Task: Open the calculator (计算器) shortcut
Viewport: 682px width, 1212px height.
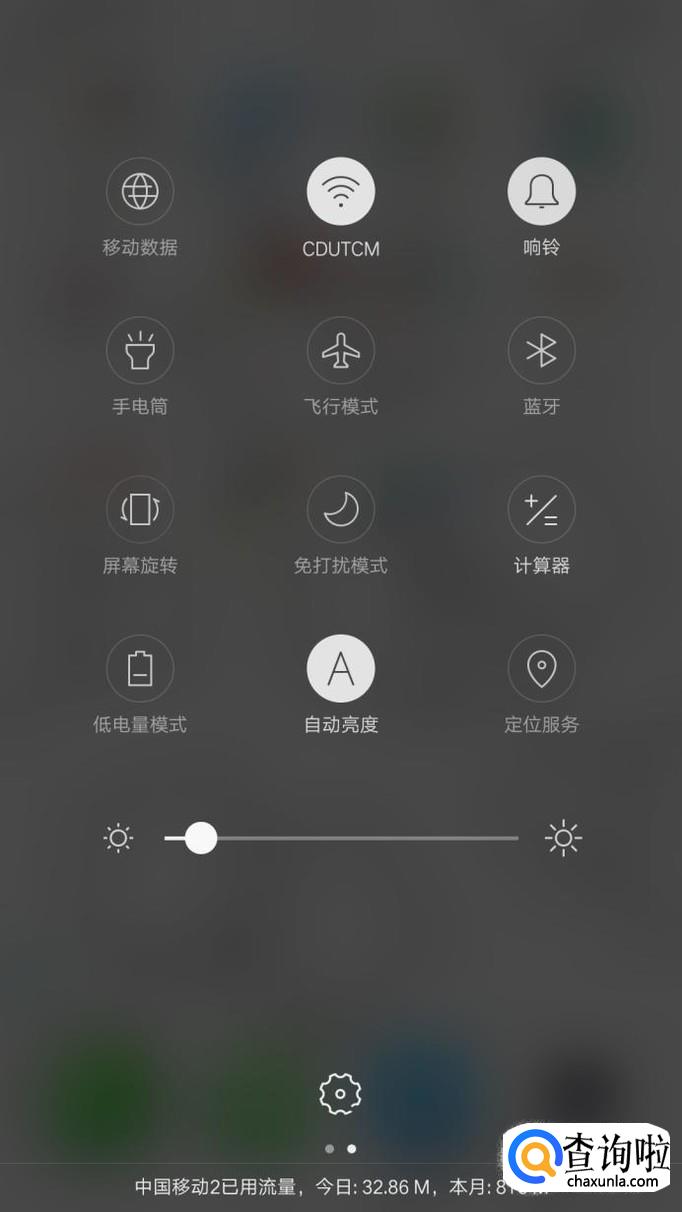Action: pos(542,509)
